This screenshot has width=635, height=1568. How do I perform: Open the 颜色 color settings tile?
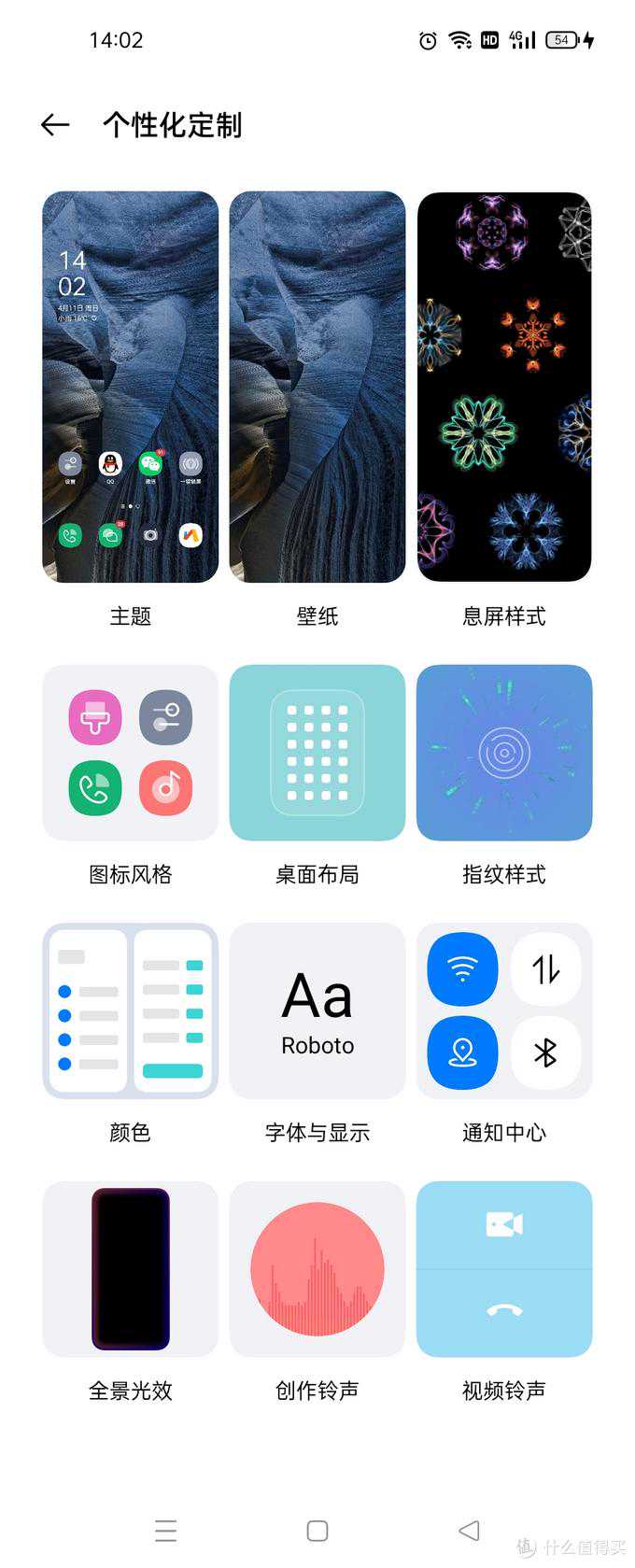tap(130, 1010)
